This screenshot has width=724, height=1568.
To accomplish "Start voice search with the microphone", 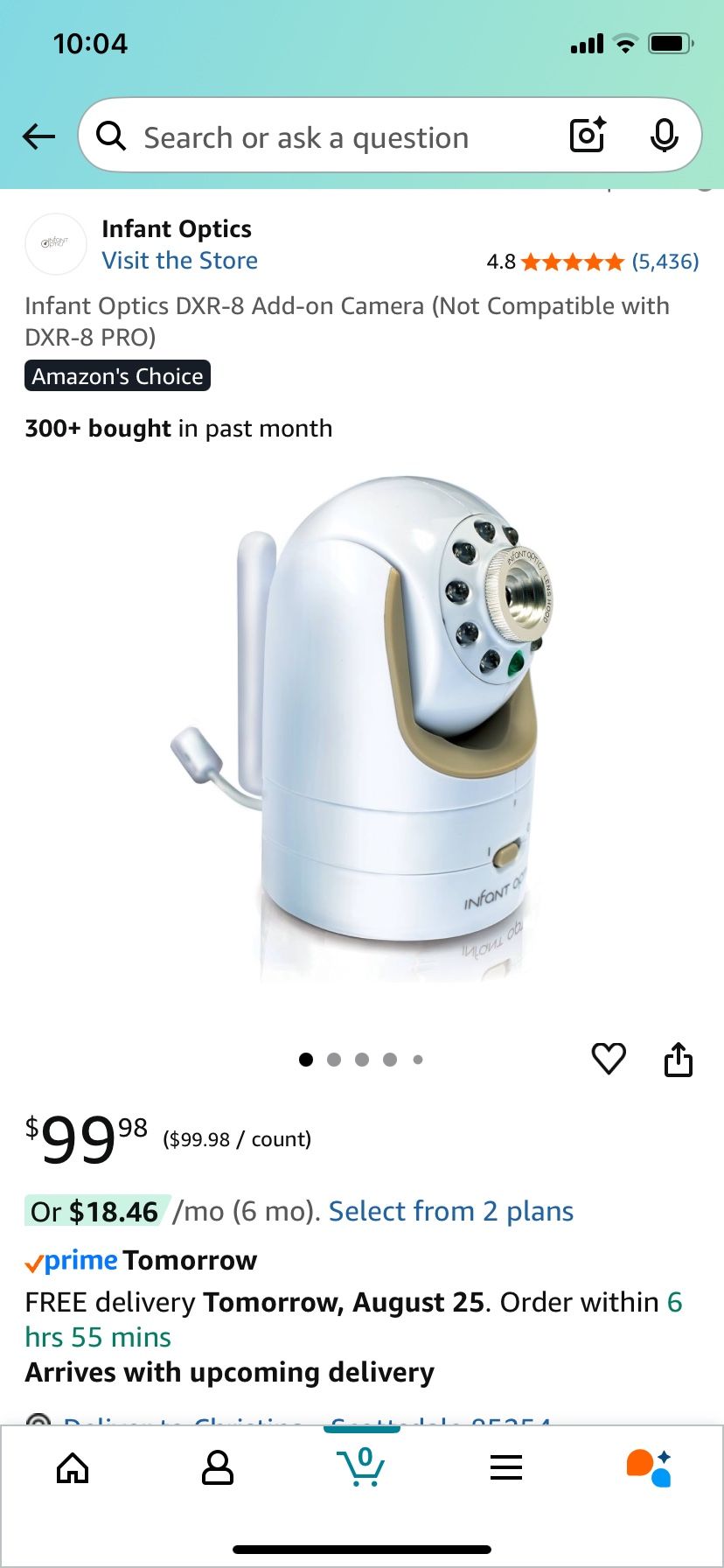I will click(665, 136).
